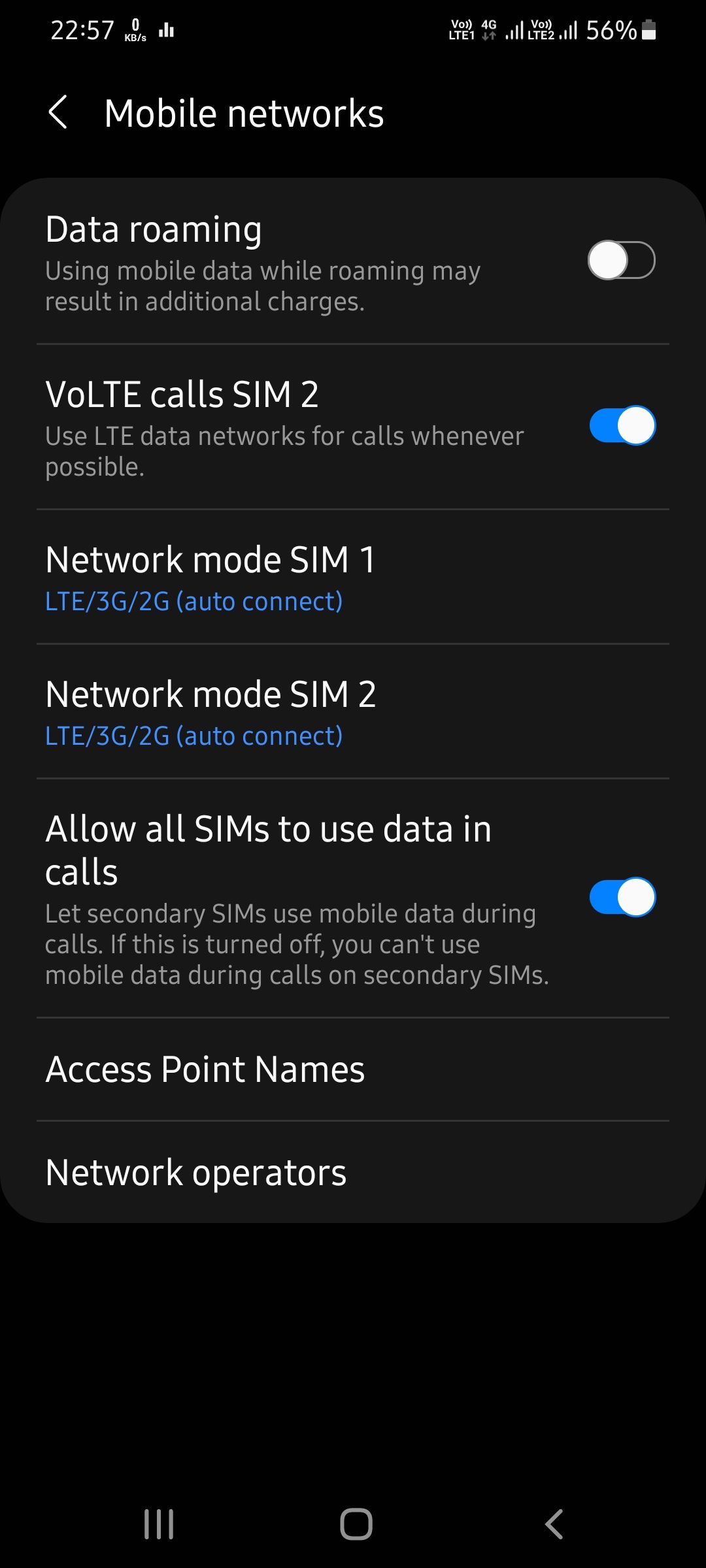Open Access Point Names
This screenshot has width=706, height=1568.
(353, 1070)
